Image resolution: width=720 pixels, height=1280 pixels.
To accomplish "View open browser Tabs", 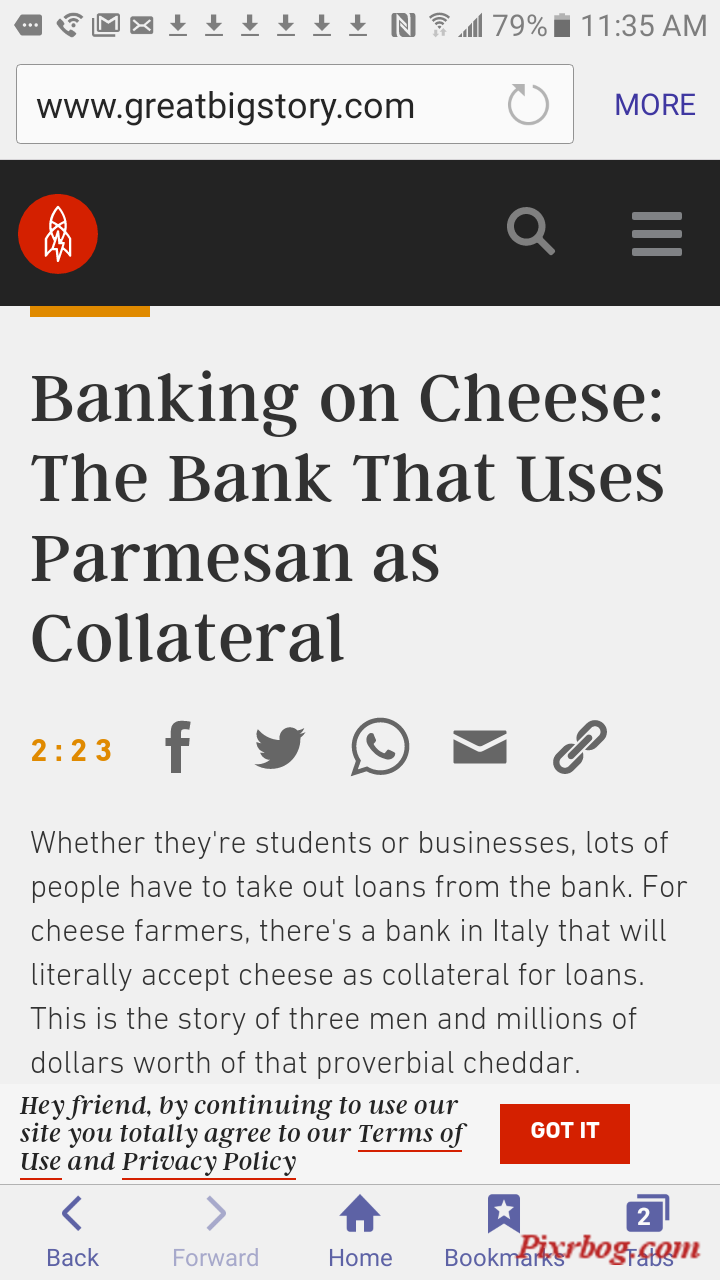I will coord(648,1233).
